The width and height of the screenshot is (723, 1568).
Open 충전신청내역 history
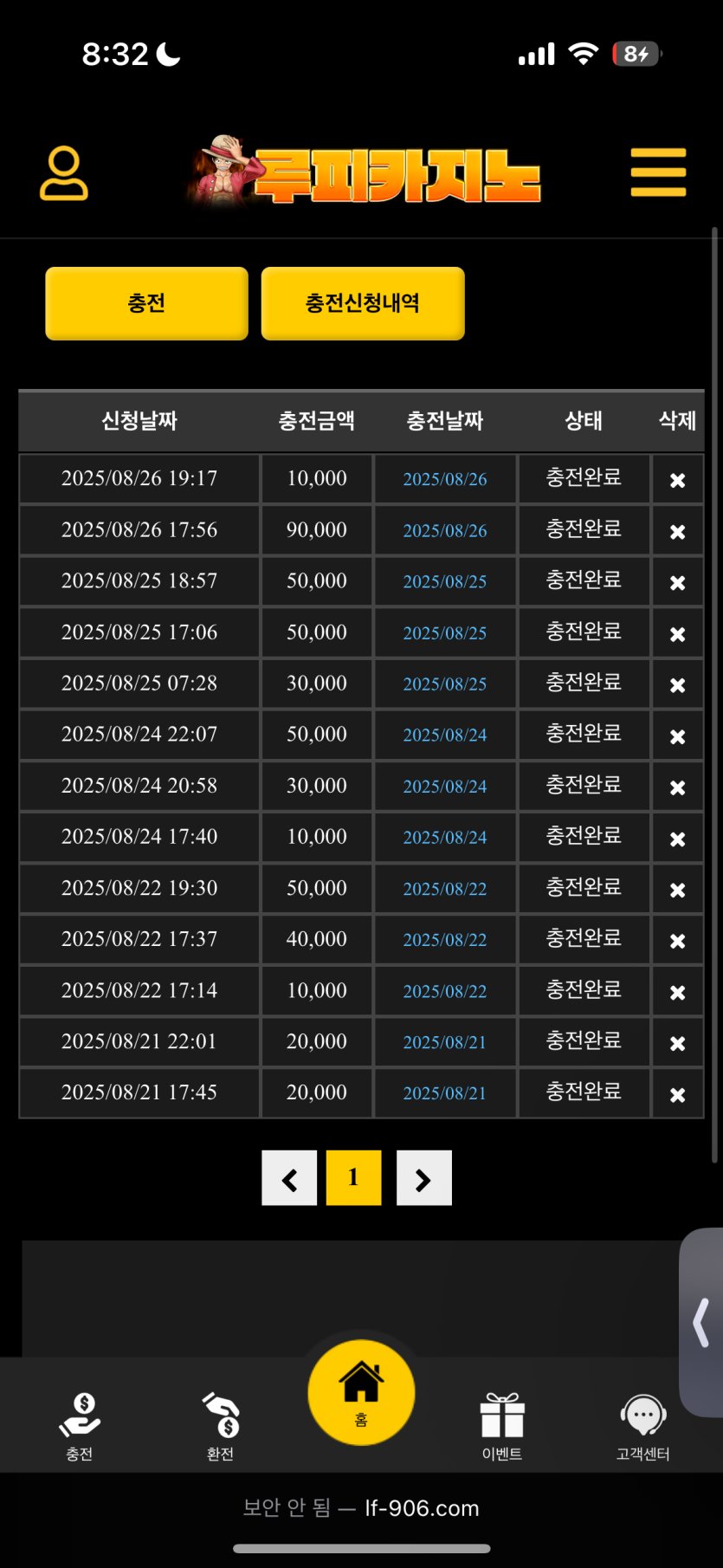pyautogui.click(x=363, y=303)
